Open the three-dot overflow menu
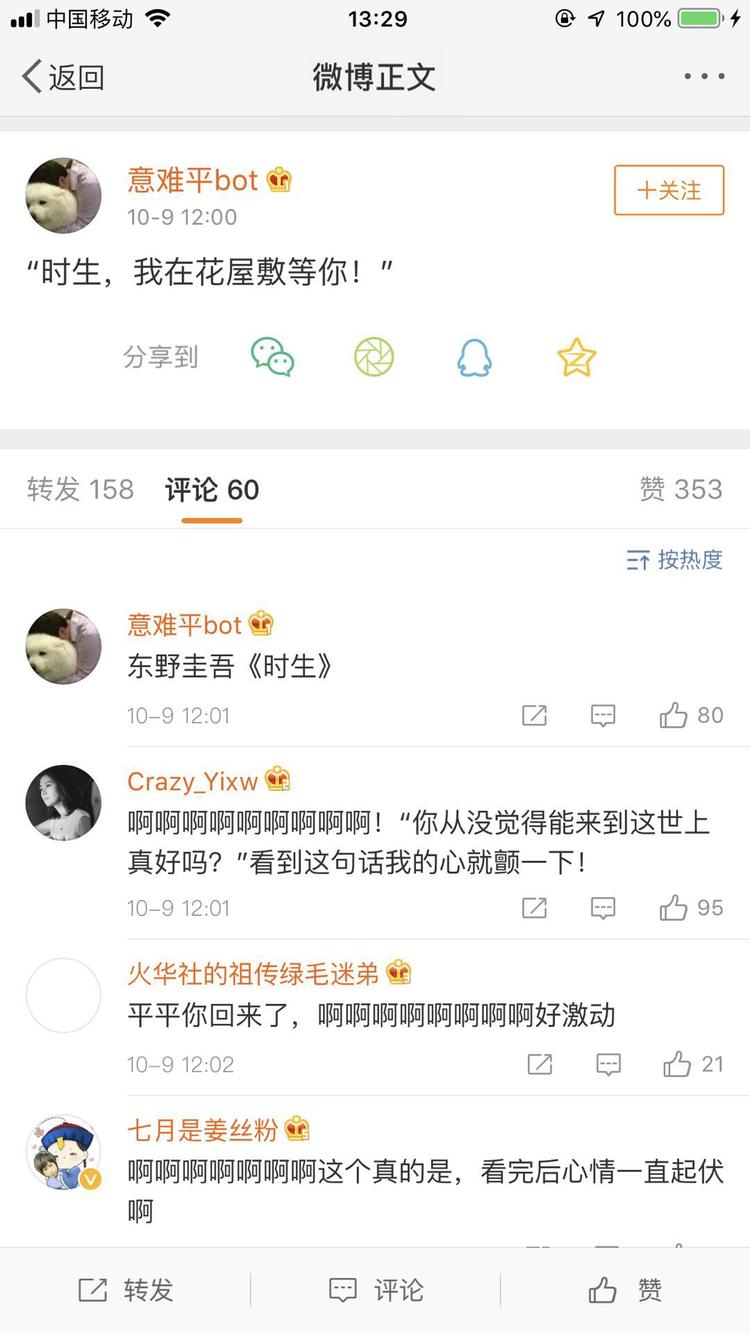The width and height of the screenshot is (750, 1333). tap(704, 77)
